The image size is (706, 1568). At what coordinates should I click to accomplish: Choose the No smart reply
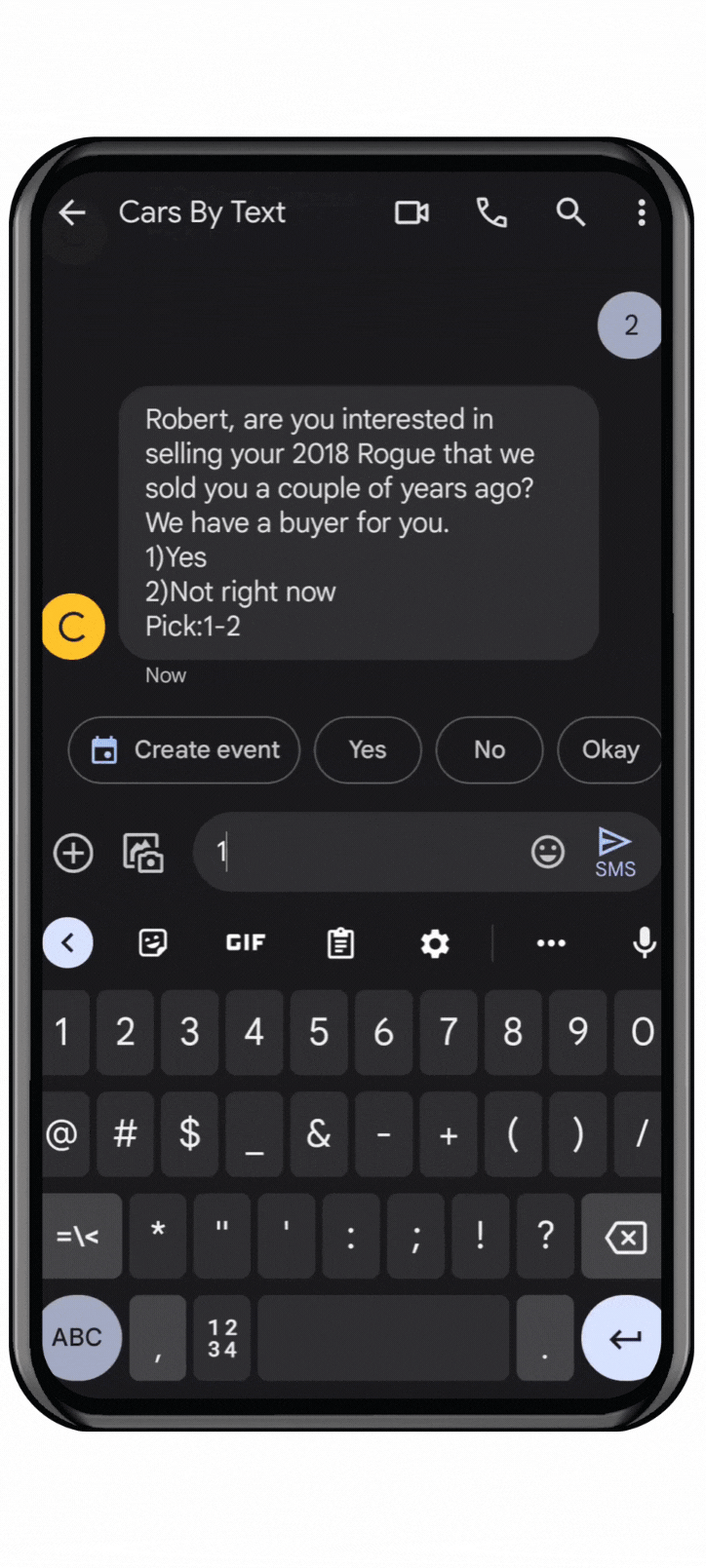490,749
